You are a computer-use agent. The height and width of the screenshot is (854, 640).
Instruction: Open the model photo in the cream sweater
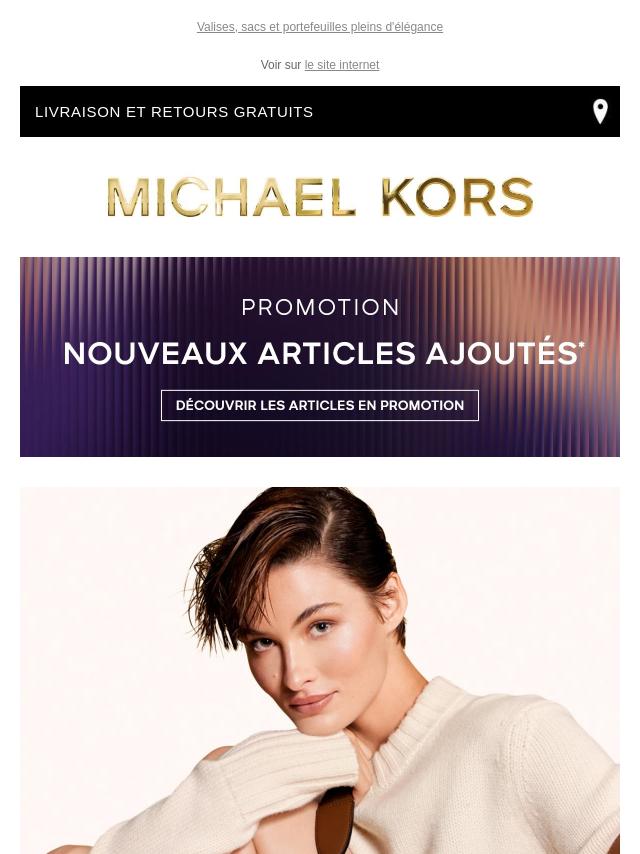pos(320,670)
